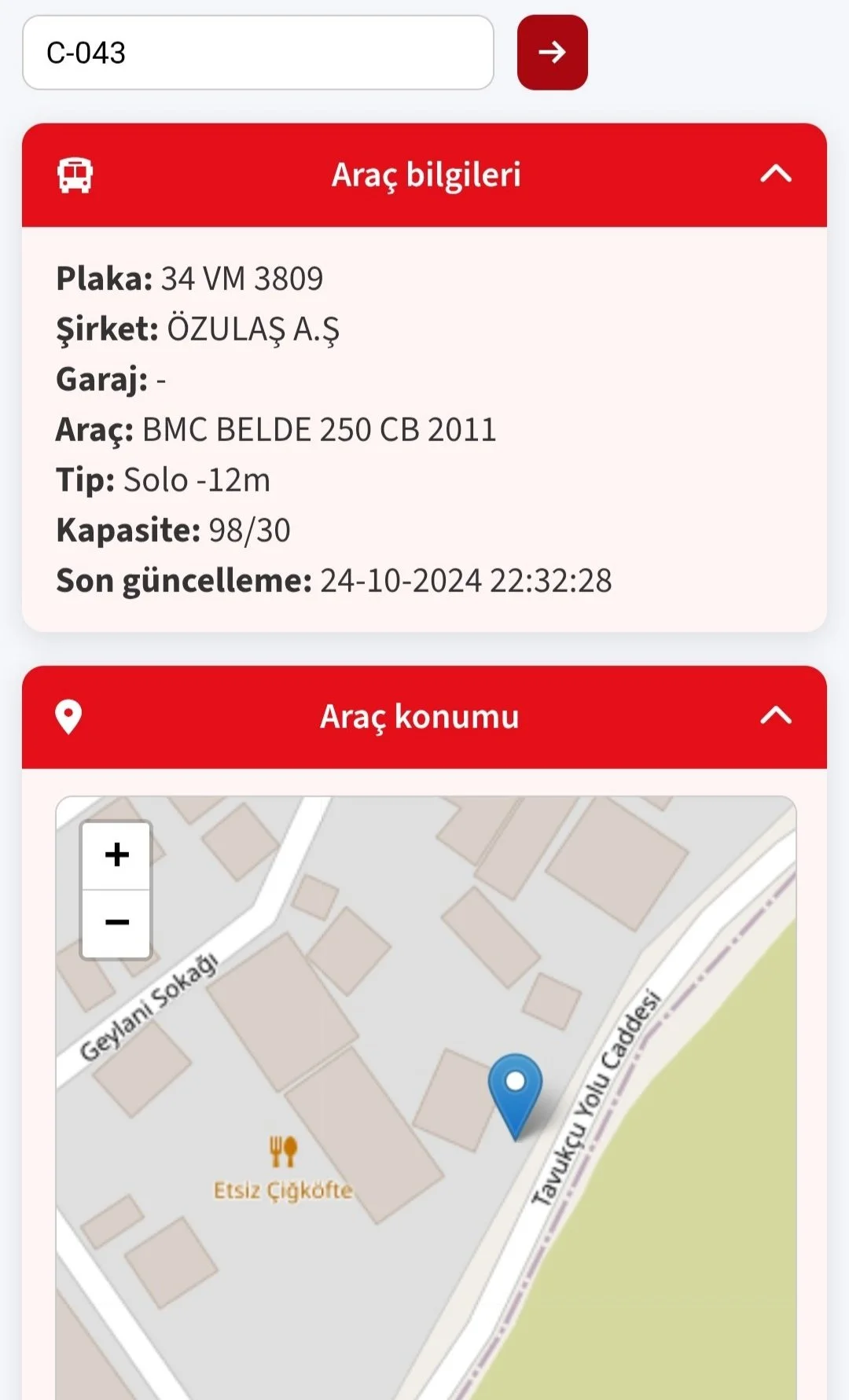Zoom in on the vehicle map

click(117, 855)
